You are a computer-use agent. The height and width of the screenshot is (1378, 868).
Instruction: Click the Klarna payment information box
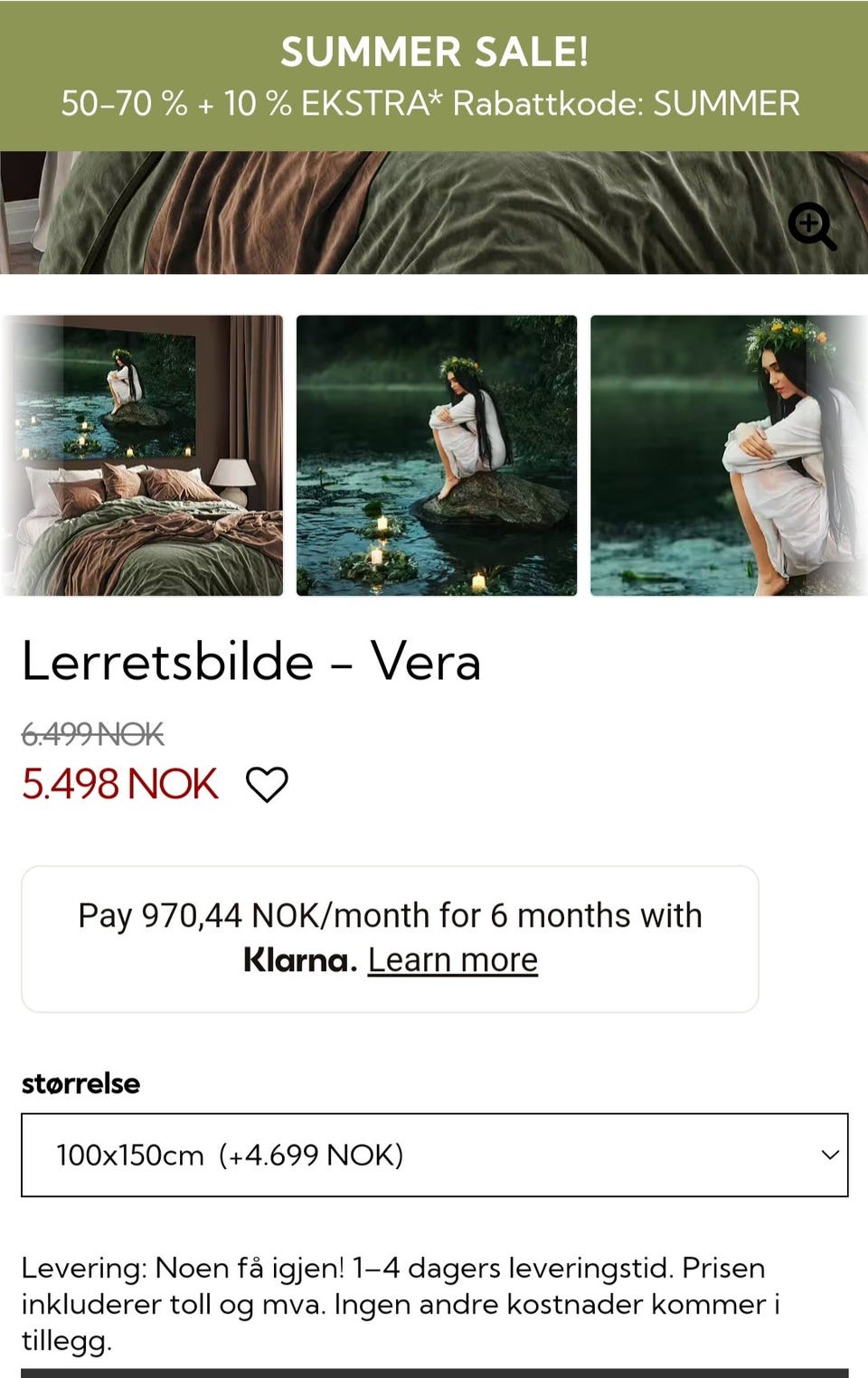tap(390, 937)
